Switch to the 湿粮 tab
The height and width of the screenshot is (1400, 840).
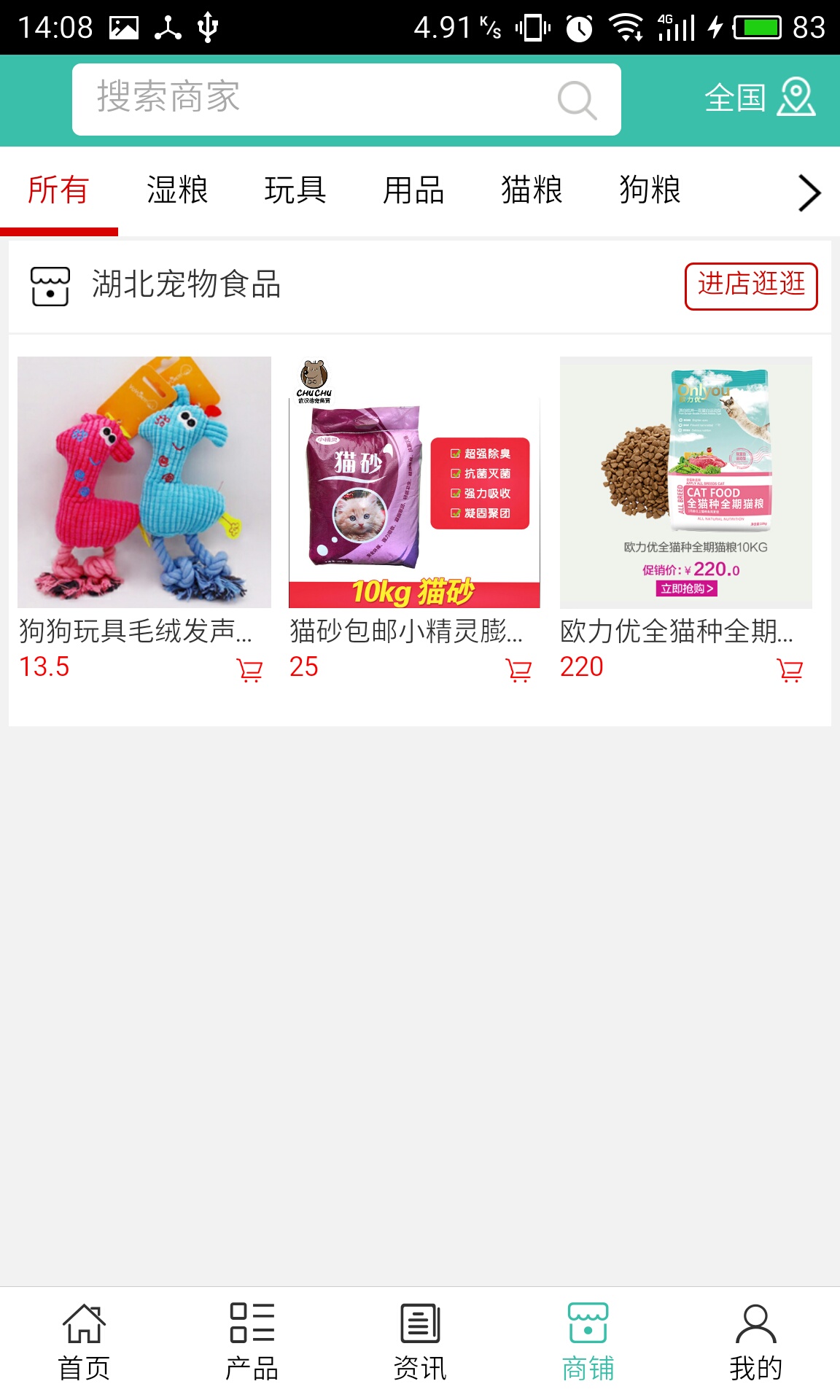point(177,191)
